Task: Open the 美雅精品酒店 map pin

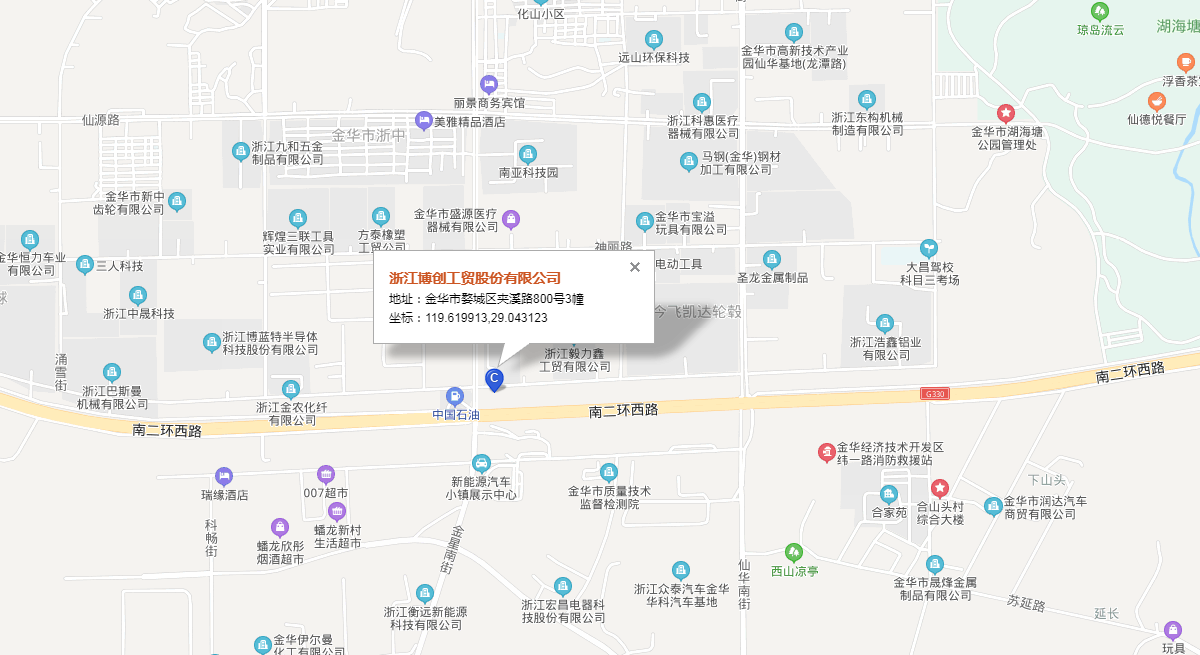Action: [424, 120]
